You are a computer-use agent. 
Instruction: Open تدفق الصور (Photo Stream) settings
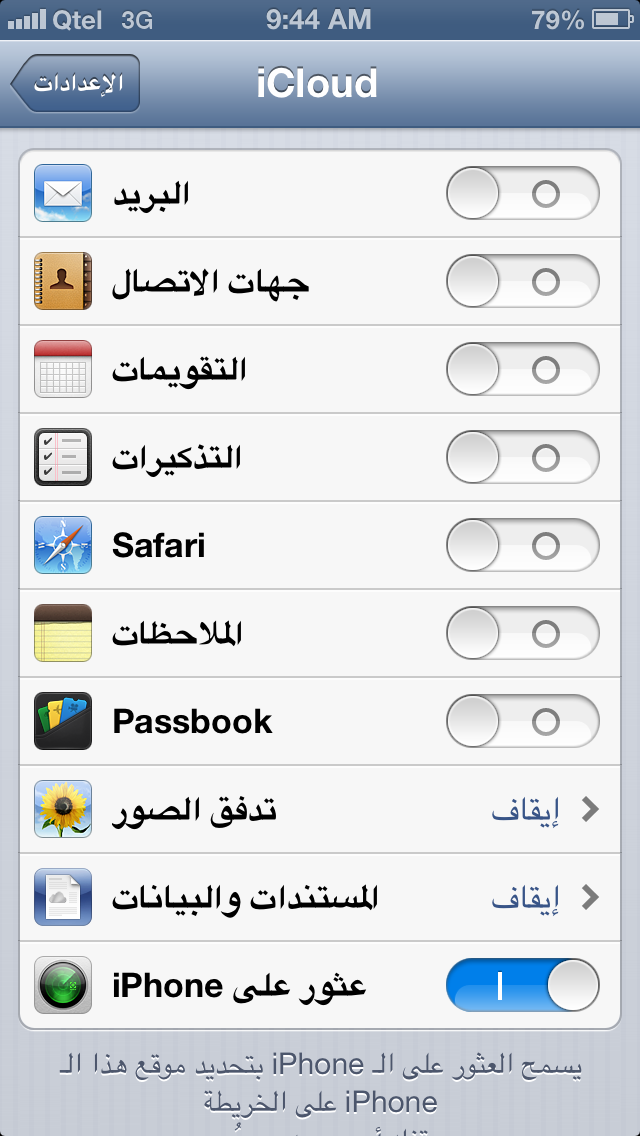320,810
